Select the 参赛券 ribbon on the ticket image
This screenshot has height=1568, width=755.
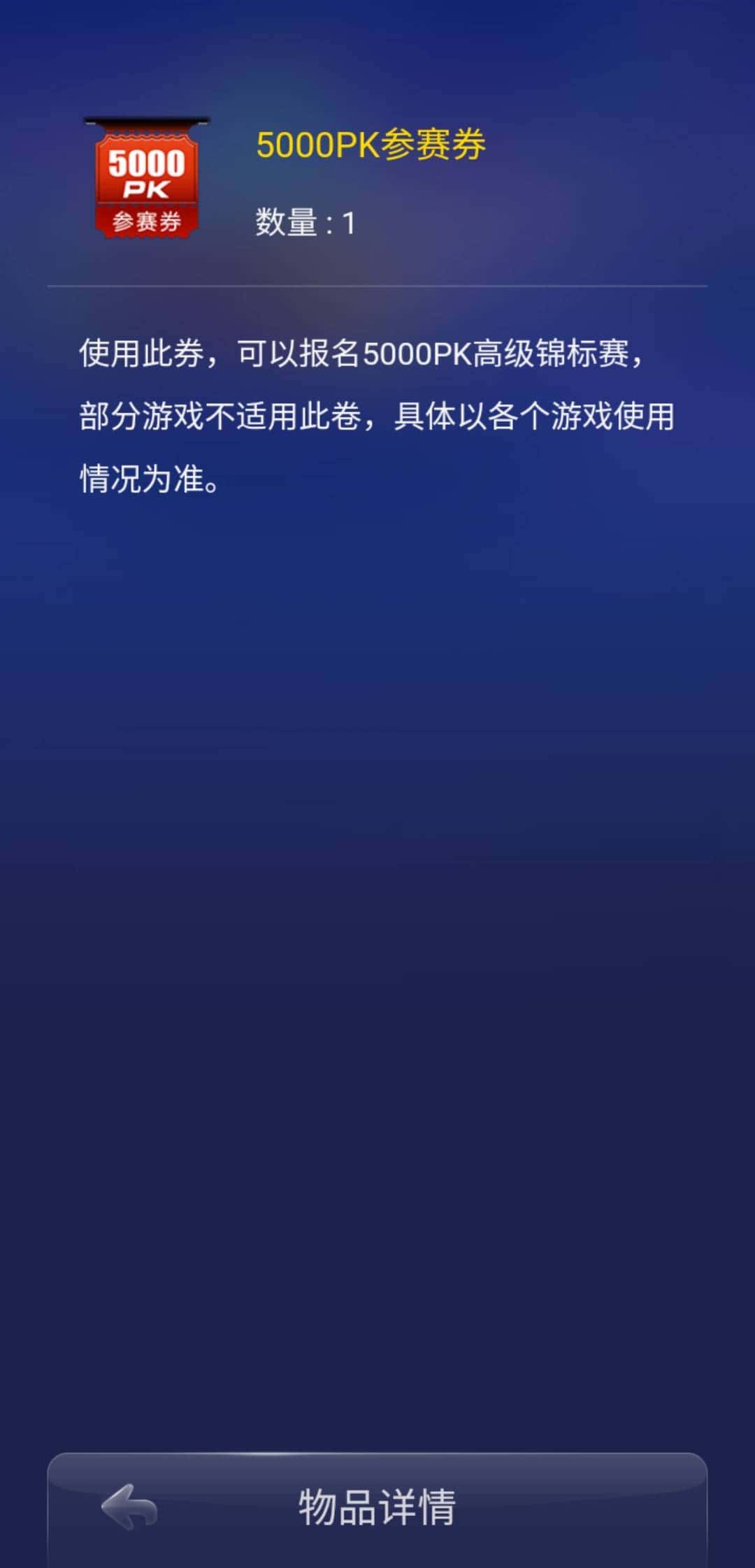149,222
